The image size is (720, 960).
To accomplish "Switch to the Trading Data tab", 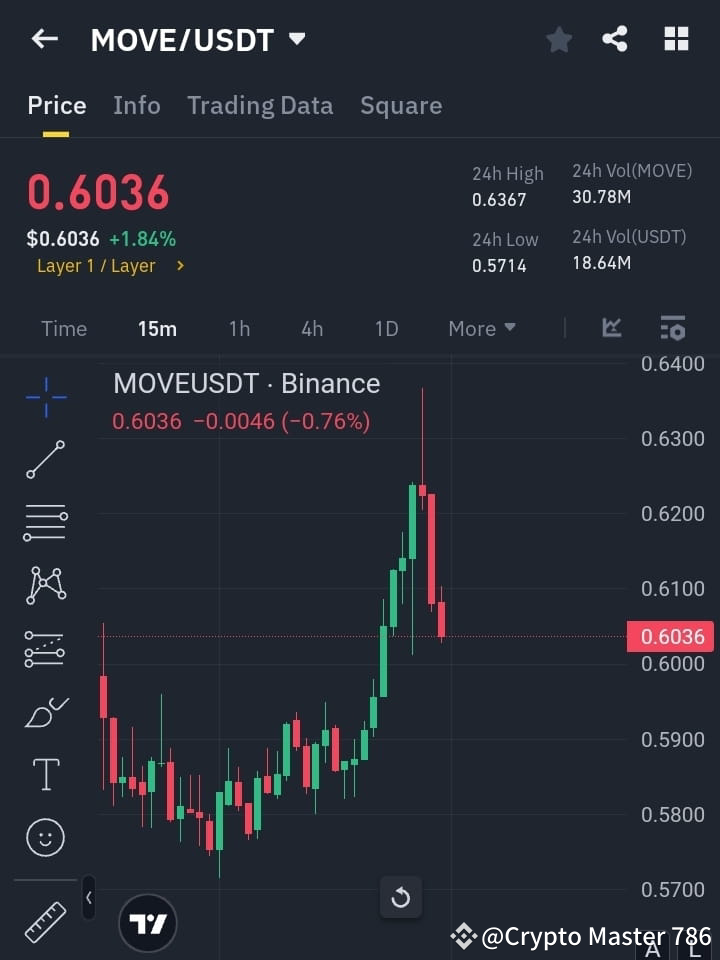I will coord(260,105).
